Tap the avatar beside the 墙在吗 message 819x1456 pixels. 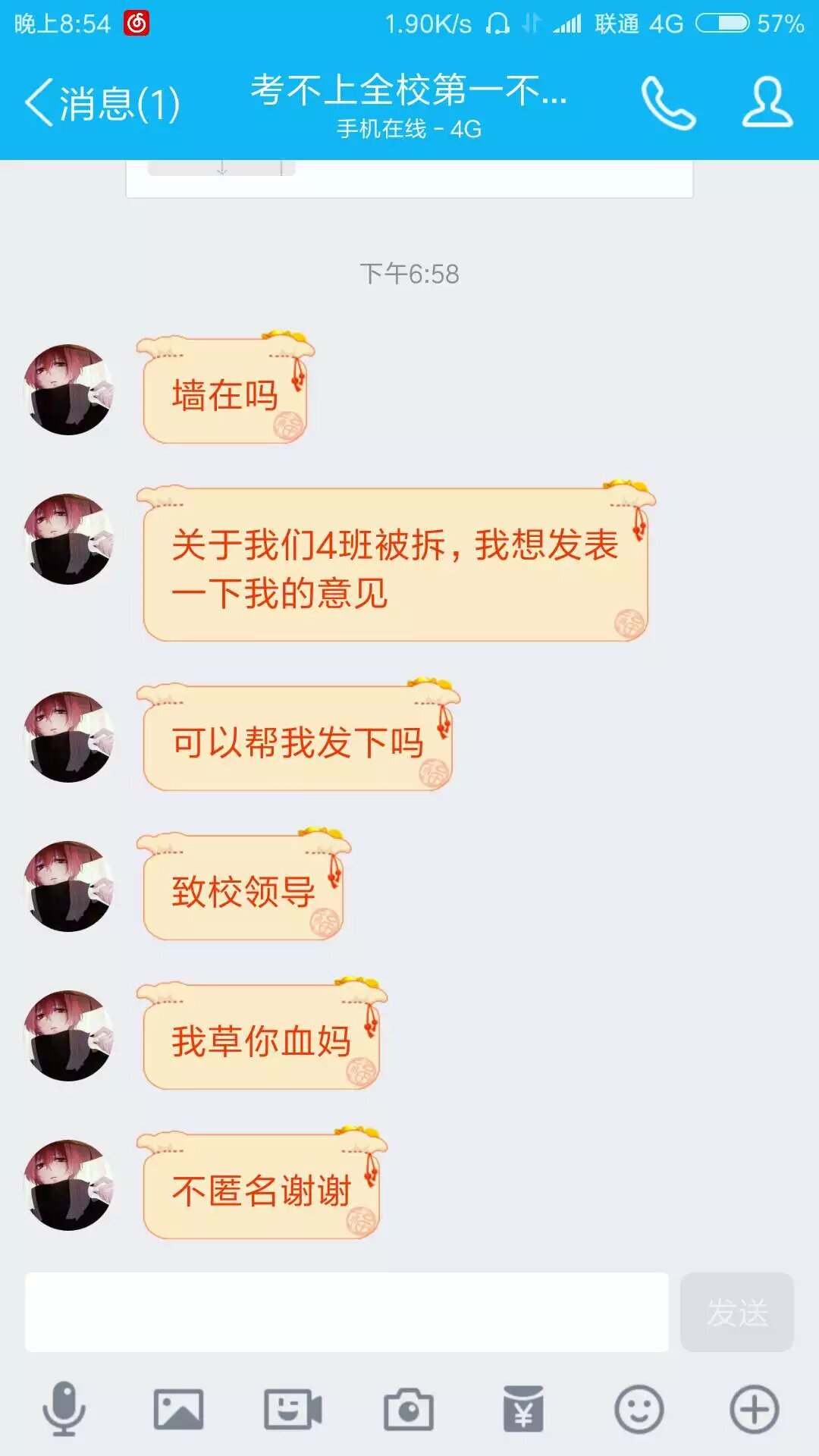point(69,390)
